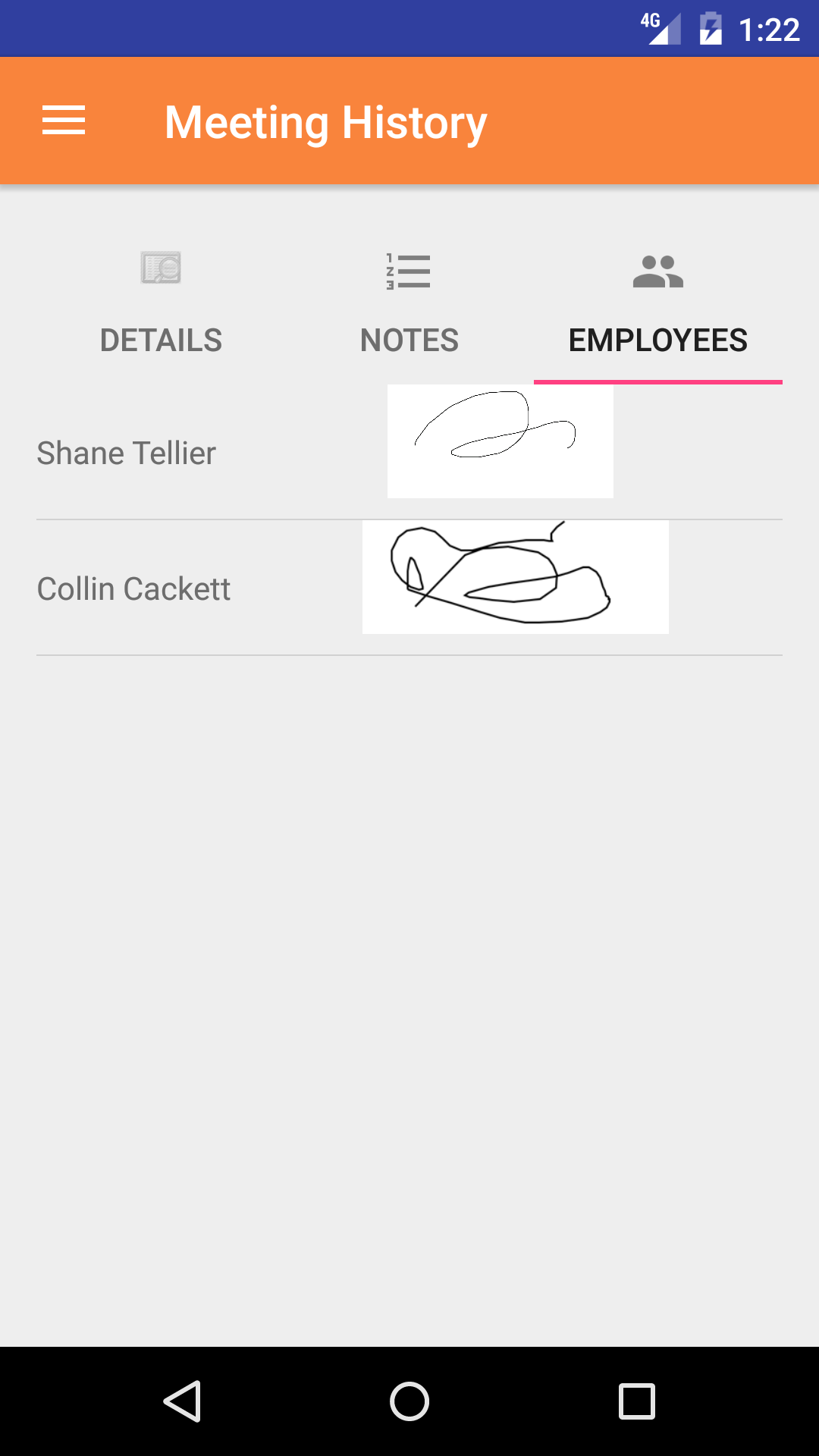Go to the home screen

click(x=409, y=1401)
